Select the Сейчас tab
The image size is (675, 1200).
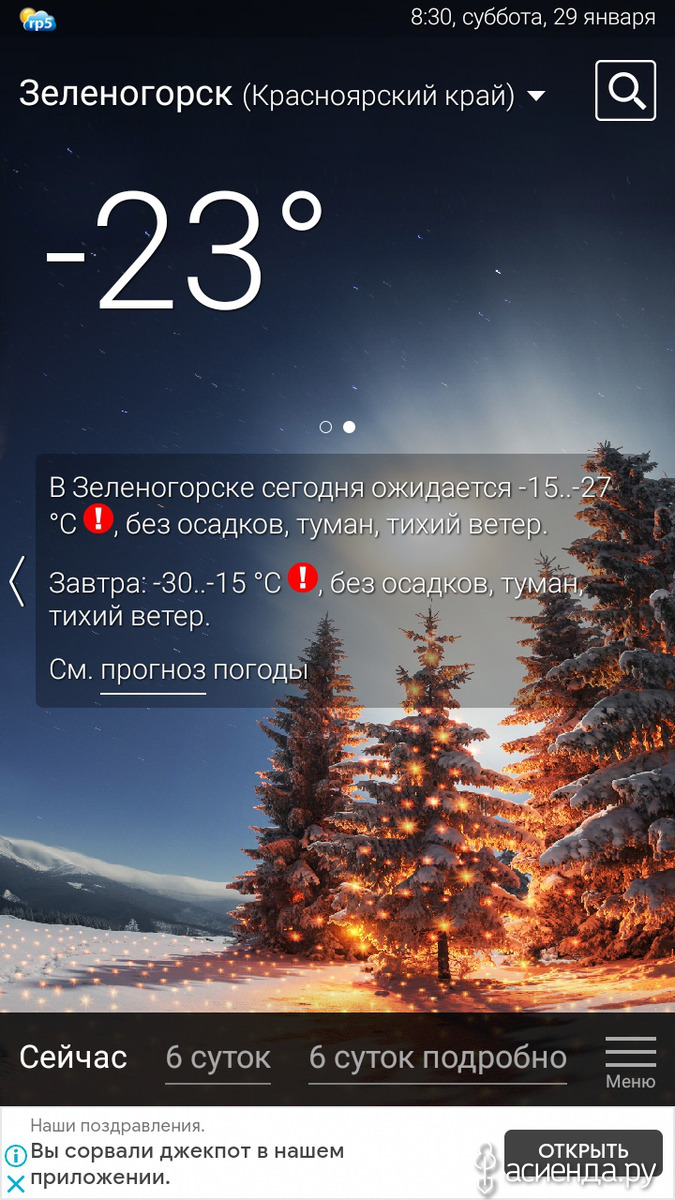pyautogui.click(x=73, y=1058)
